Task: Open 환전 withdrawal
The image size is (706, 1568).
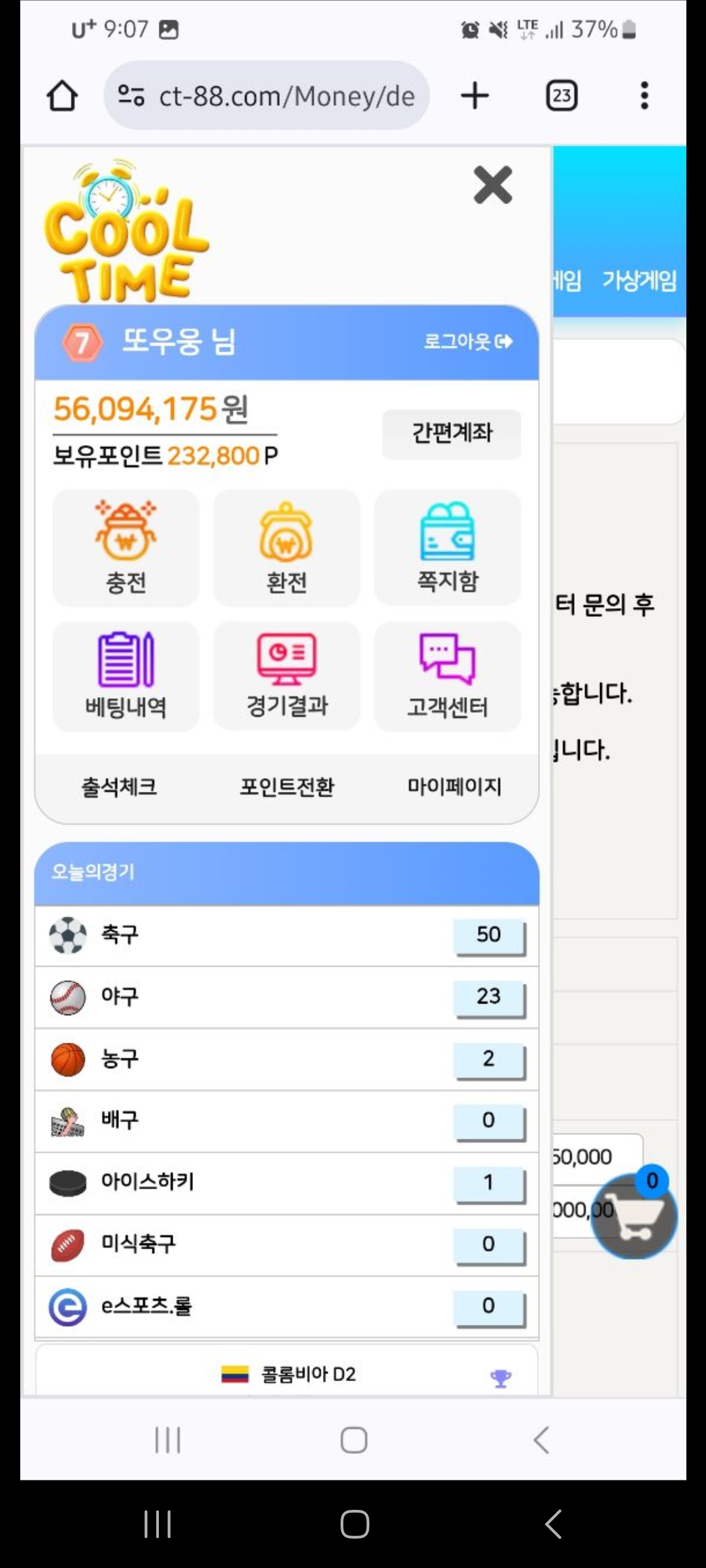Action: coord(286,548)
